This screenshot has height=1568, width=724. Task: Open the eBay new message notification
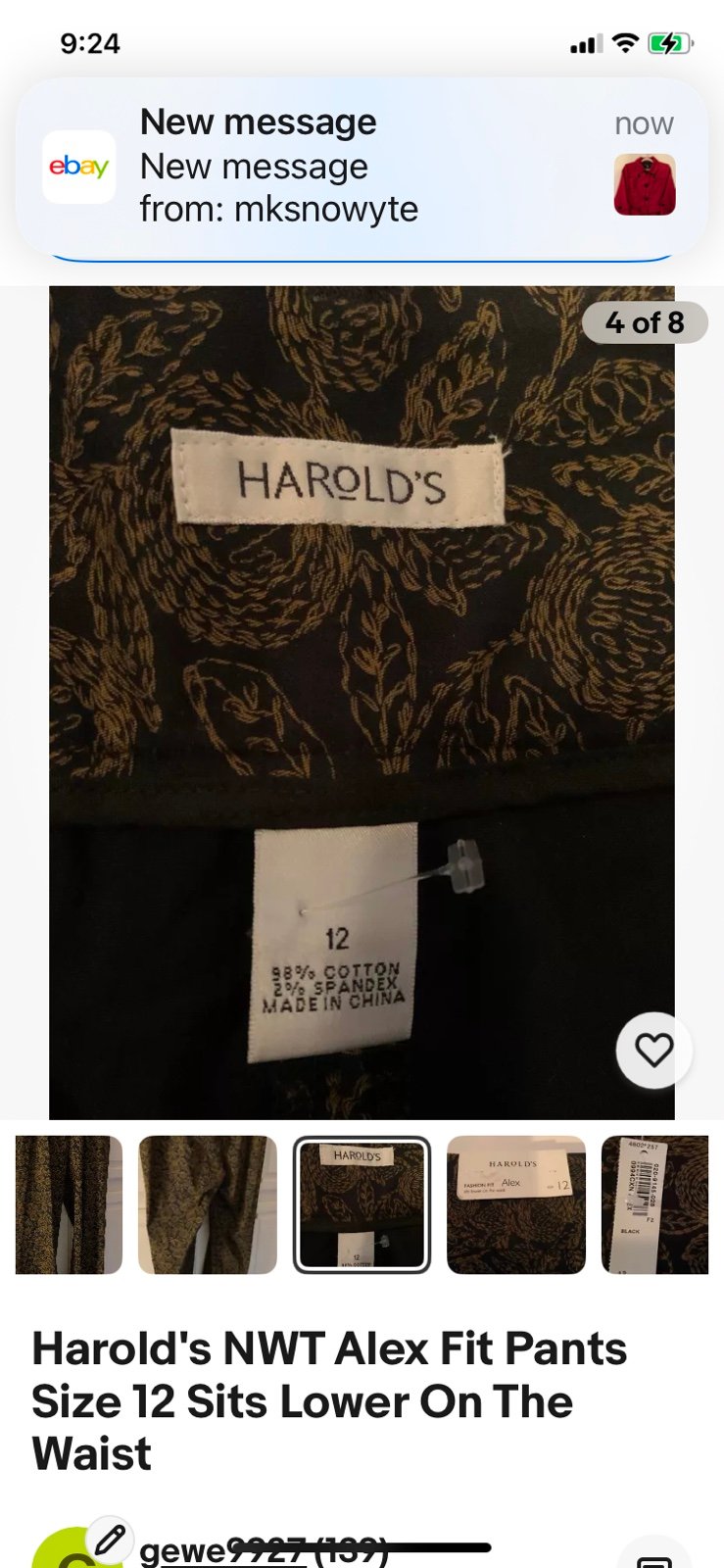(x=362, y=168)
